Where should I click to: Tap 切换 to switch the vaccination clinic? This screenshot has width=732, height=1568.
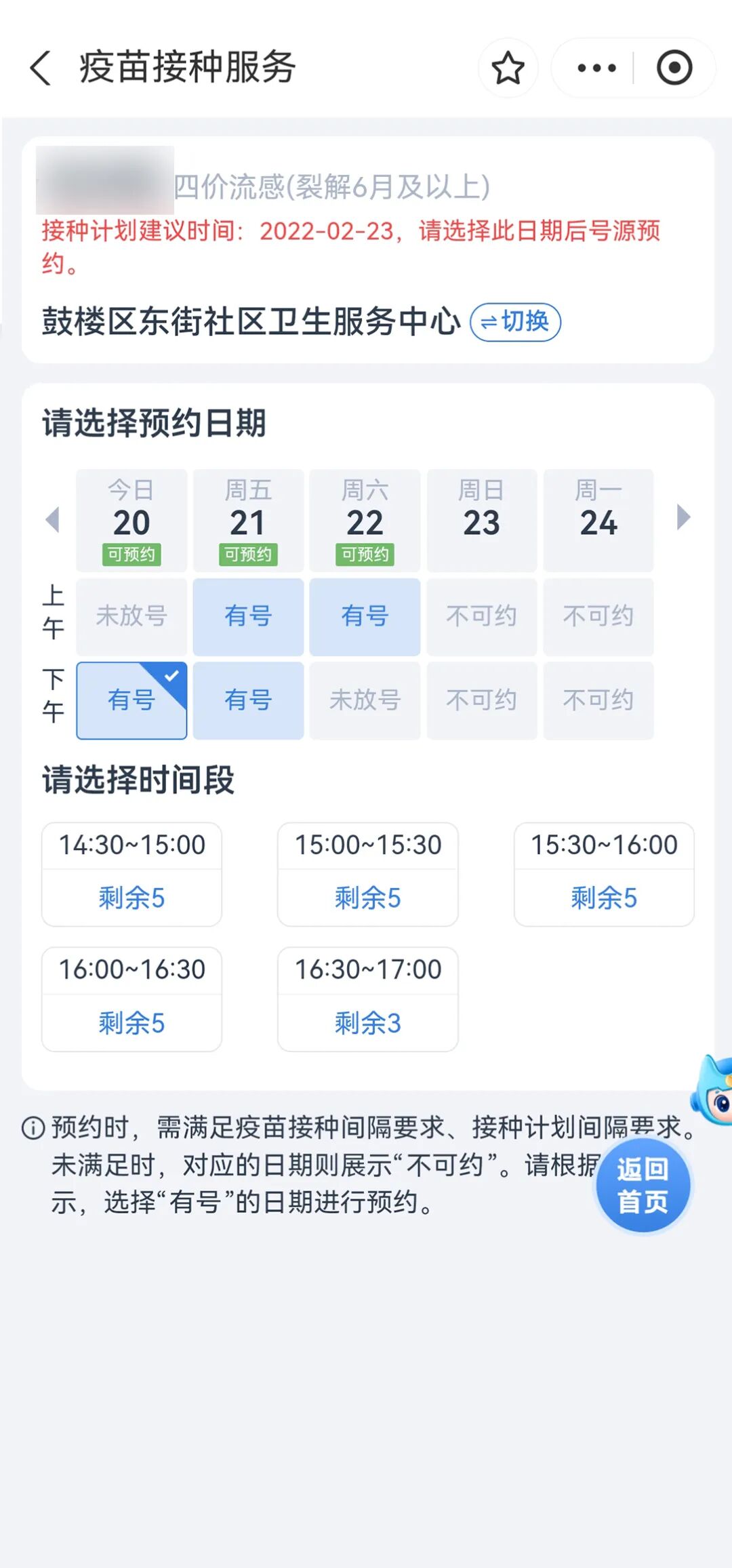tap(515, 321)
